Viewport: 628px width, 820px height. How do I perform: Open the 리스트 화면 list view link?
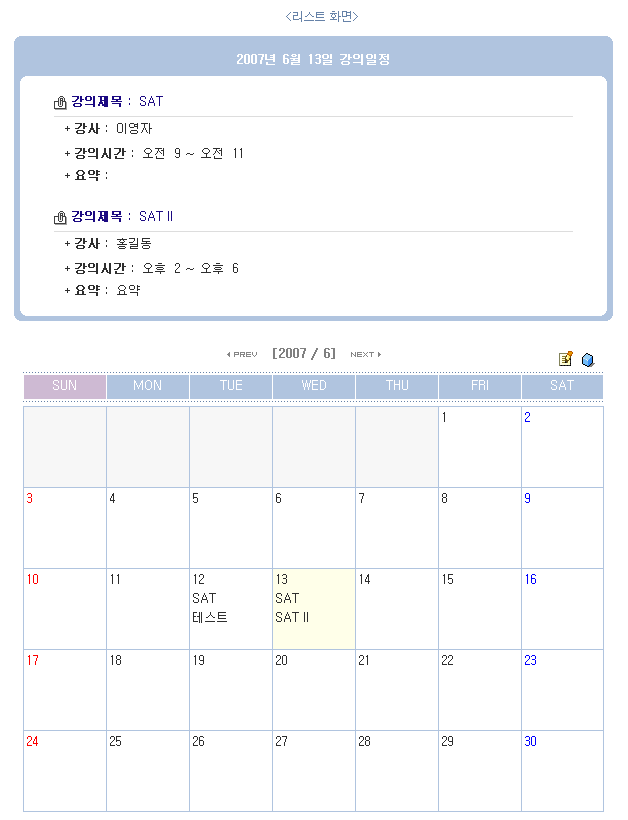pyautogui.click(x=321, y=16)
